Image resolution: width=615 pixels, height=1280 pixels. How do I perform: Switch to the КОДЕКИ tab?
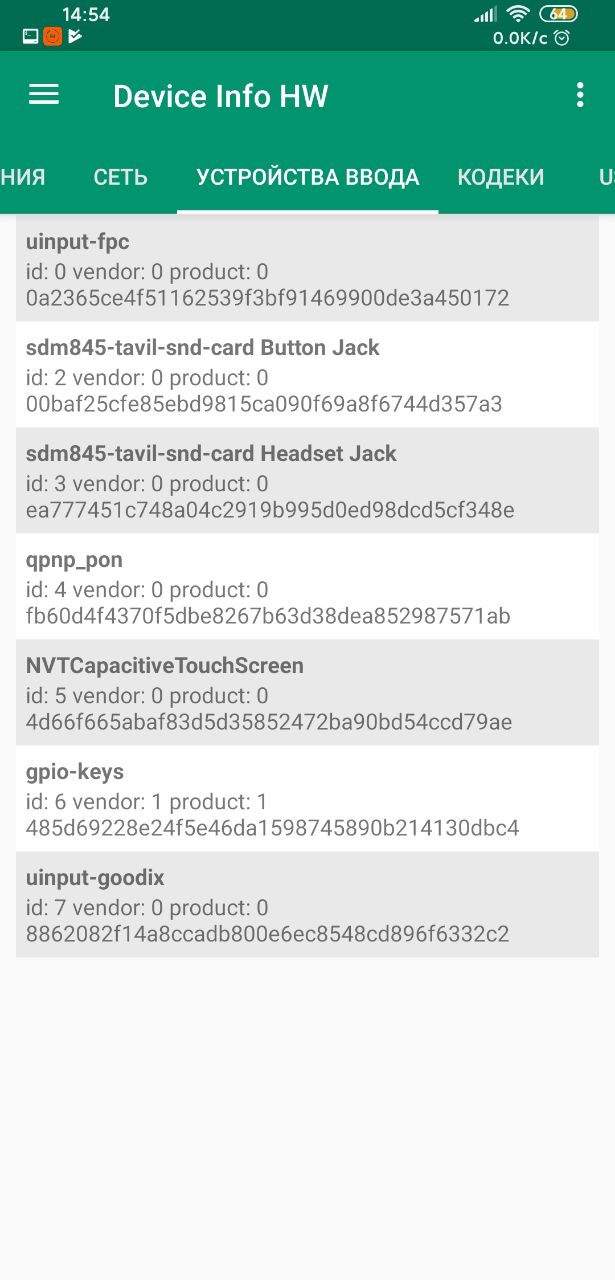pos(501,177)
